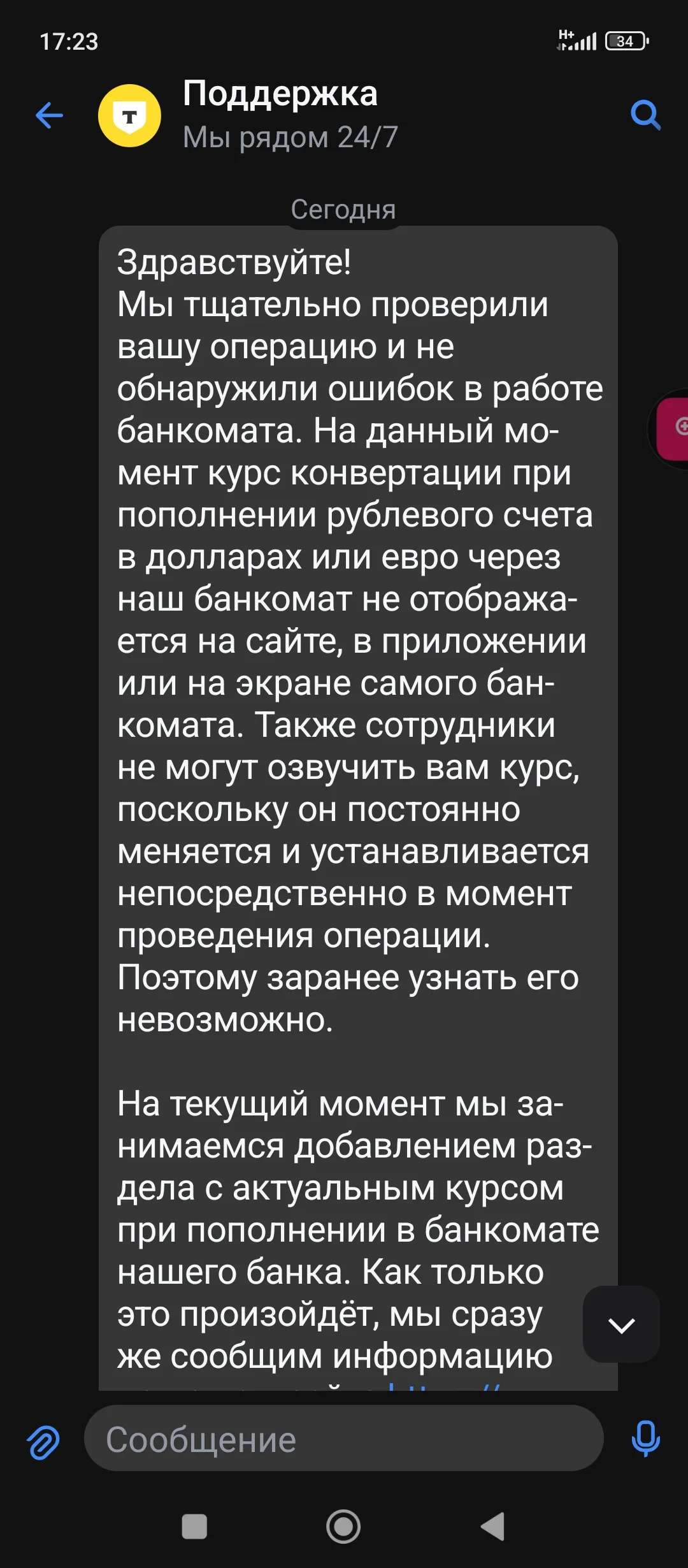688x1568 pixels.
Task: Jump to the latest message with down chevron
Action: tap(621, 1325)
